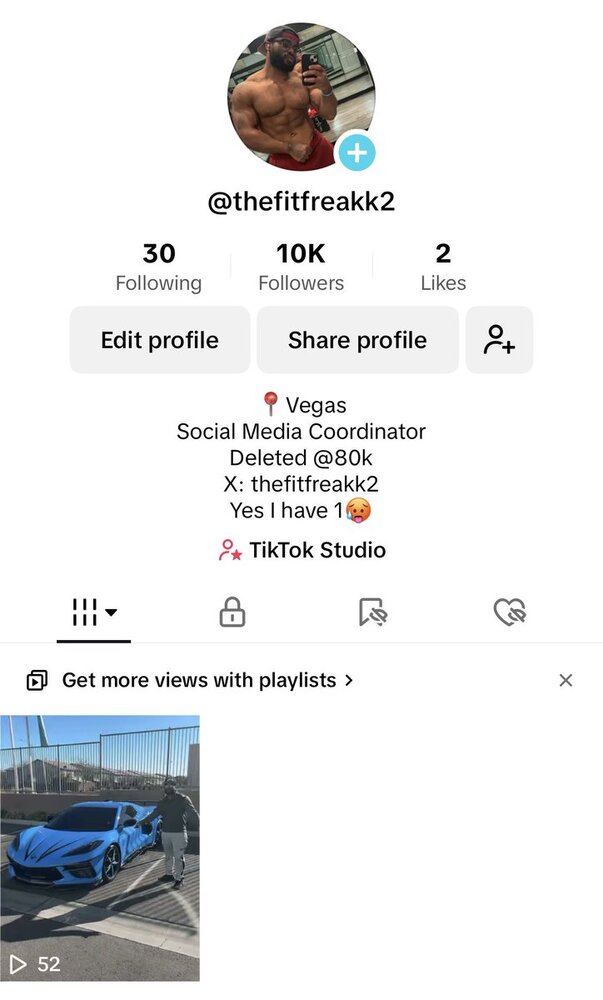
Task: Open the hidden liked videos tab
Action: pyautogui.click(x=510, y=612)
